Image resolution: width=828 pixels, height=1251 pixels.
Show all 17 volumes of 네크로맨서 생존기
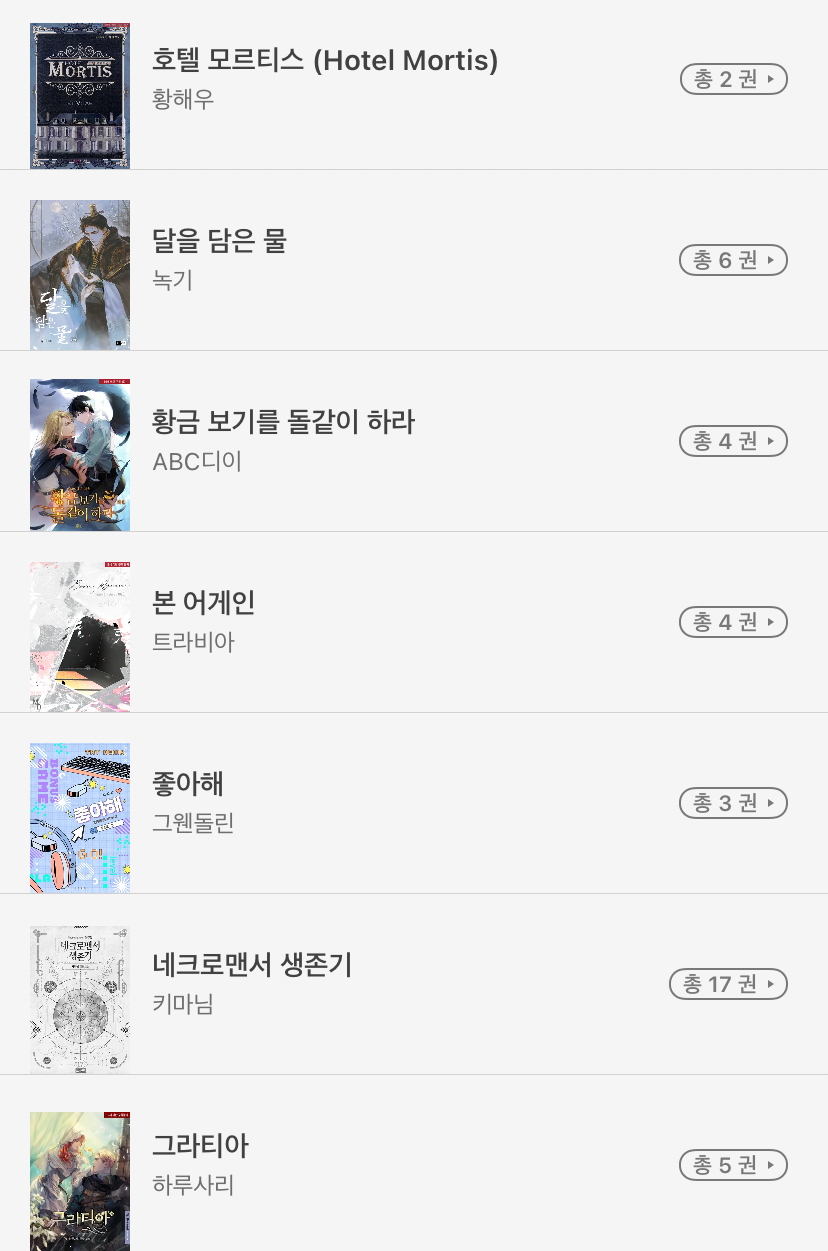coord(728,984)
